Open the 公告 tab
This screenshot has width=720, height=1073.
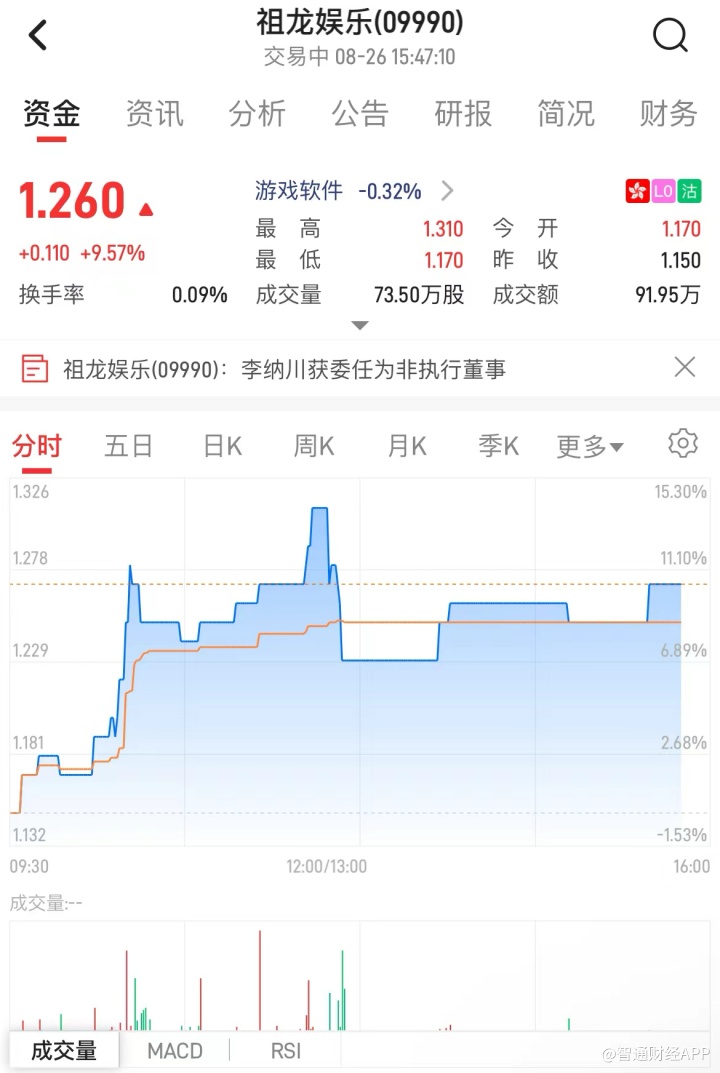click(x=360, y=114)
